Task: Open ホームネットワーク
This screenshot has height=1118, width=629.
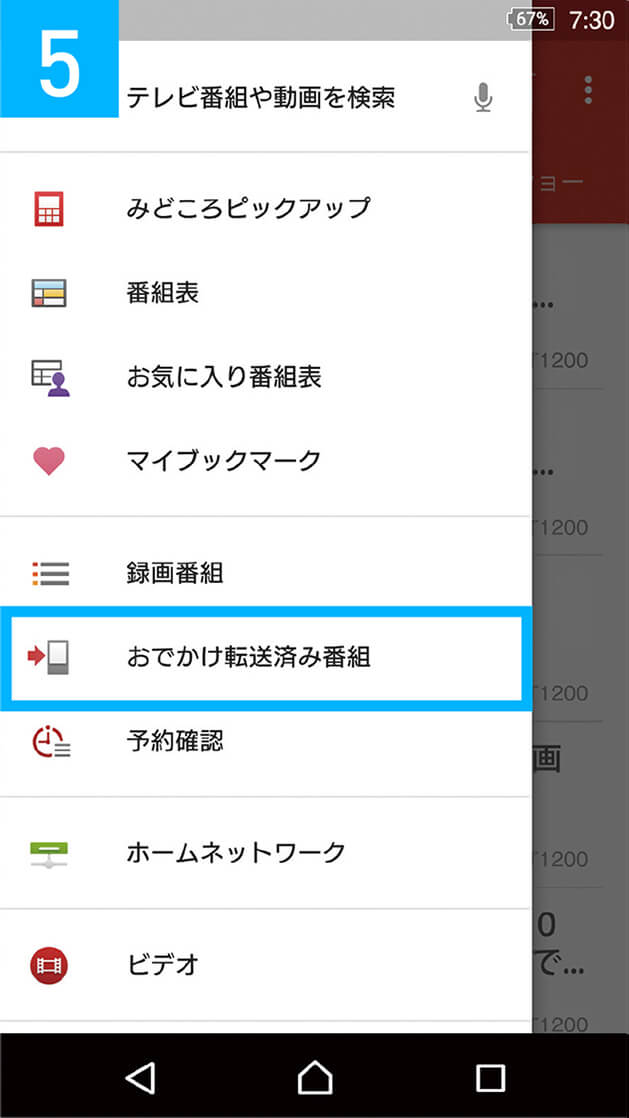Action: click(235, 853)
